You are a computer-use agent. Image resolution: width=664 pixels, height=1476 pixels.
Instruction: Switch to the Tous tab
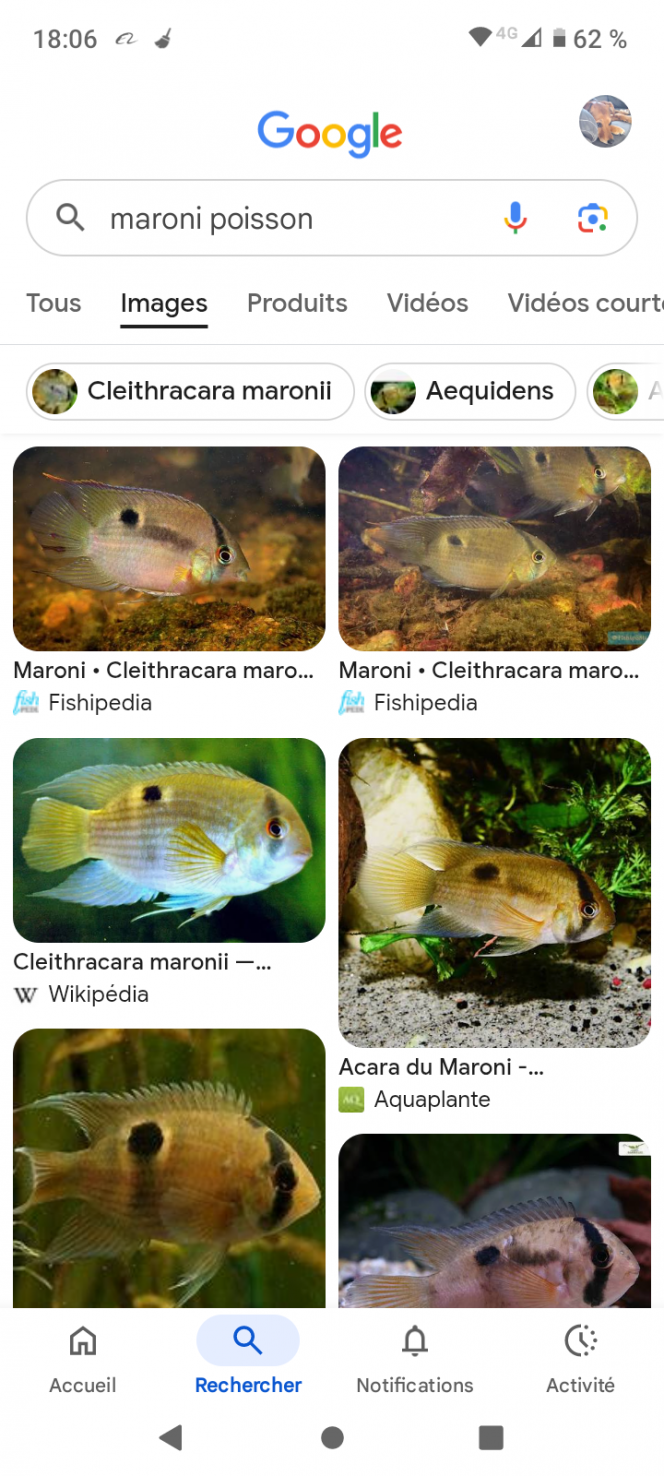[53, 303]
